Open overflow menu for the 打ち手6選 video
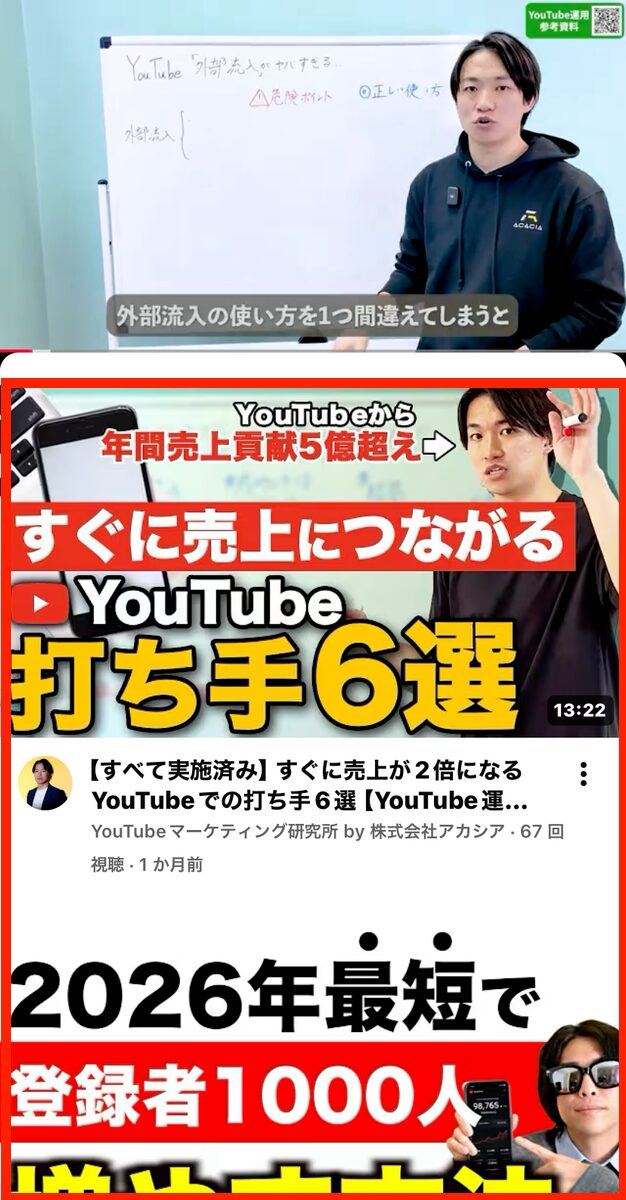Image resolution: width=626 pixels, height=1200 pixels. [x=583, y=773]
